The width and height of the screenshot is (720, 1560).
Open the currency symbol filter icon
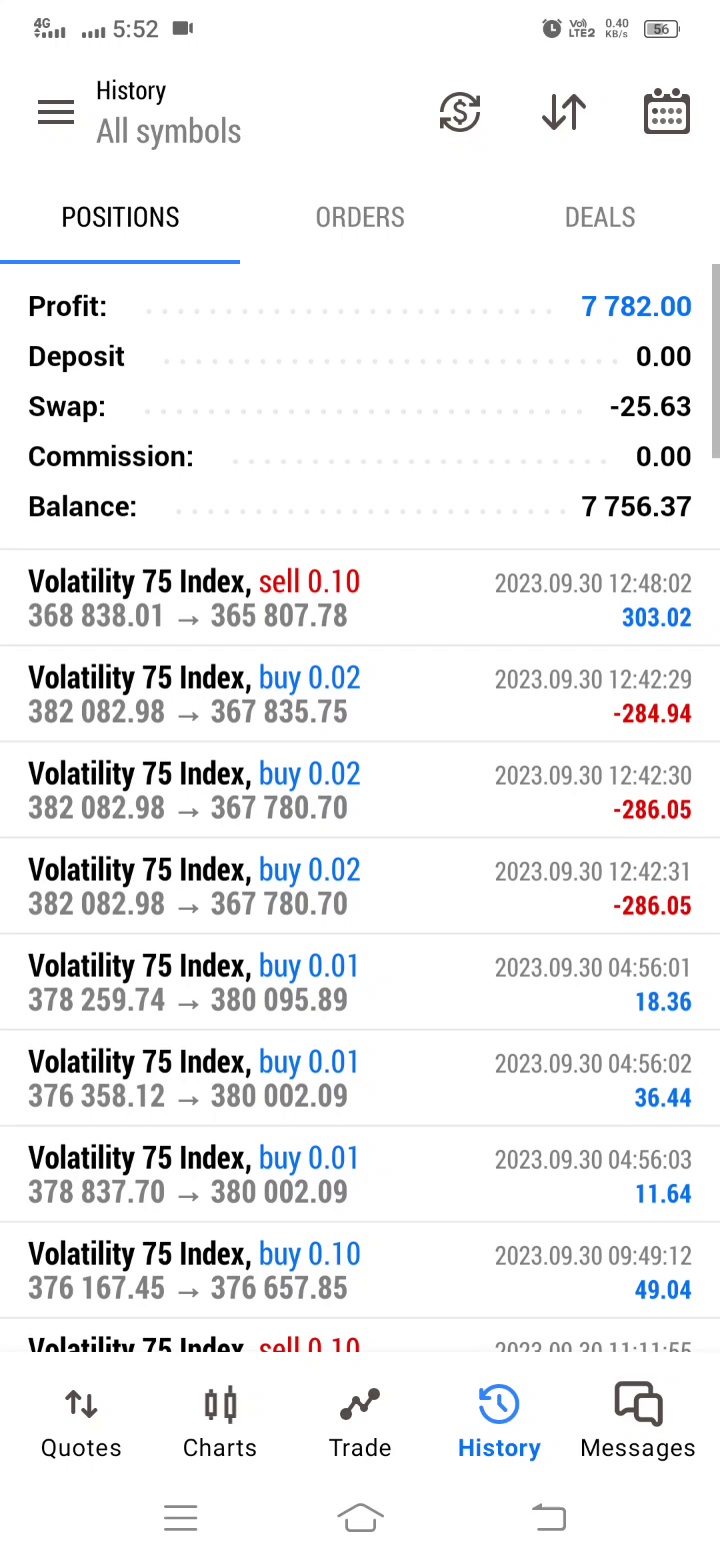(x=460, y=112)
